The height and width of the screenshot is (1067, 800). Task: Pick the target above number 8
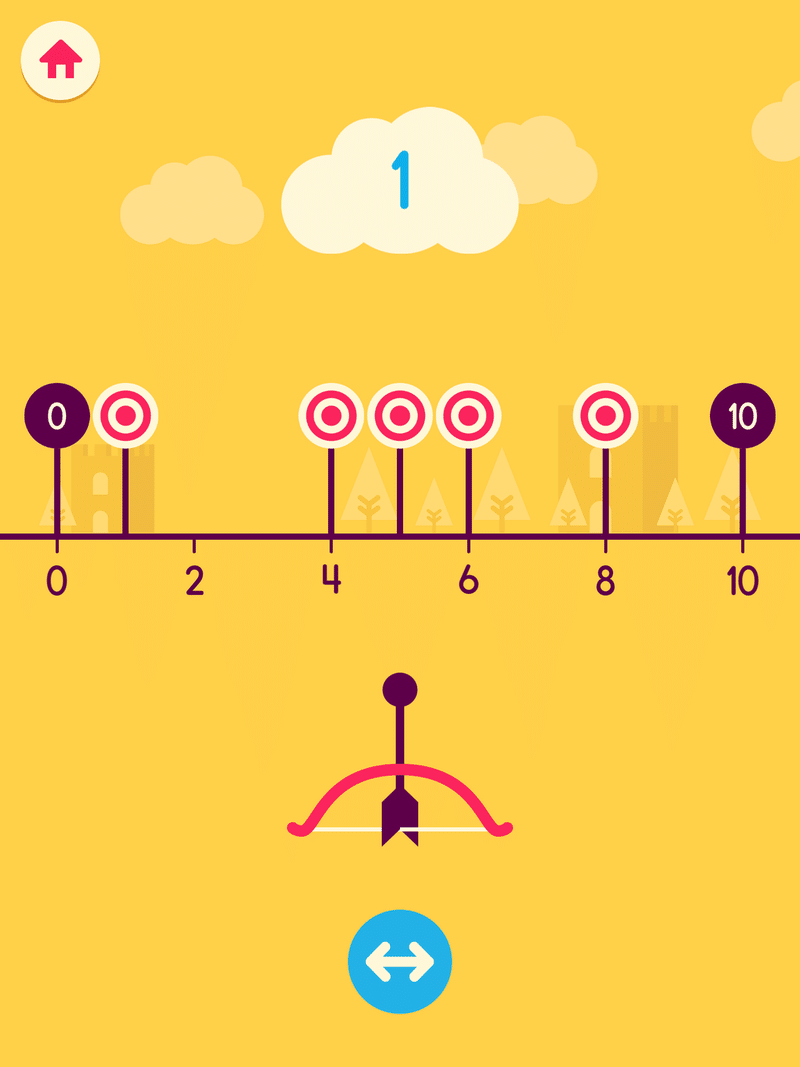pos(605,415)
